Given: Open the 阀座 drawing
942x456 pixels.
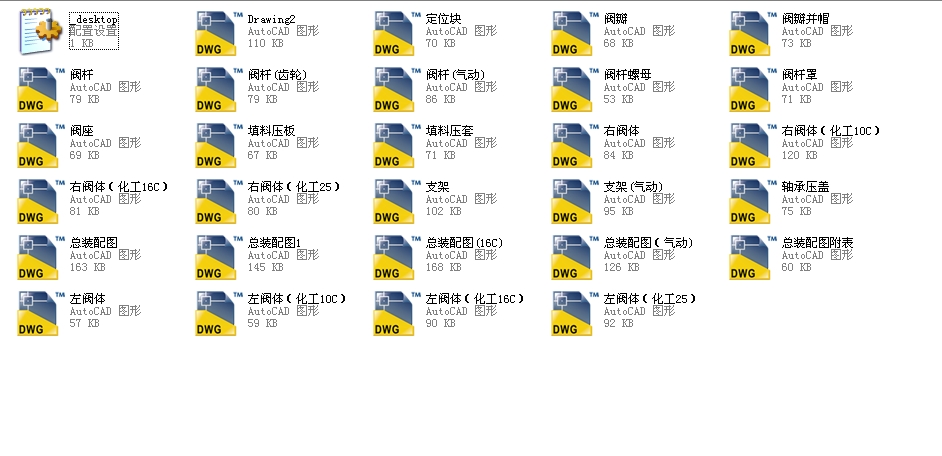Looking at the screenshot, I should coord(42,145).
